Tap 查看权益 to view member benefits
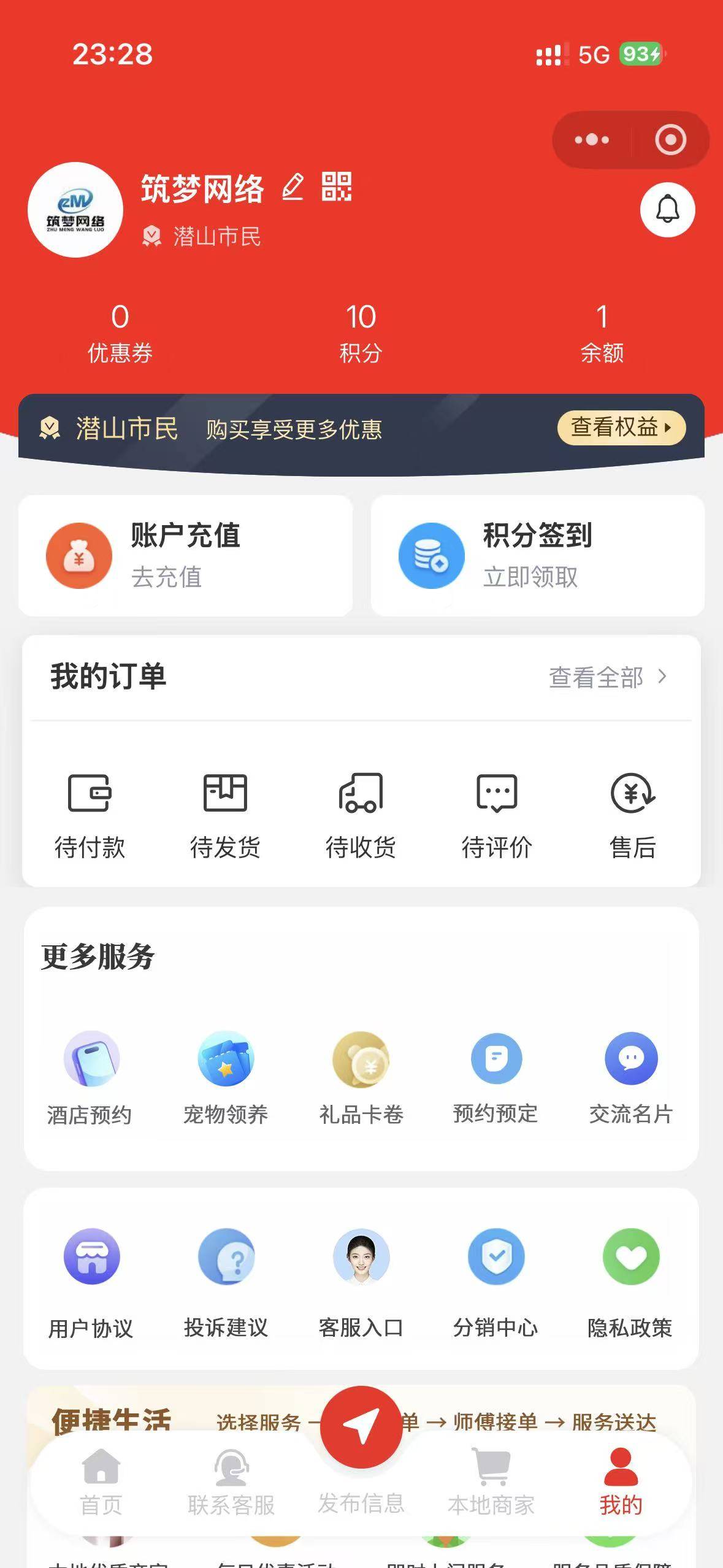The width and height of the screenshot is (723, 1568). (621, 427)
